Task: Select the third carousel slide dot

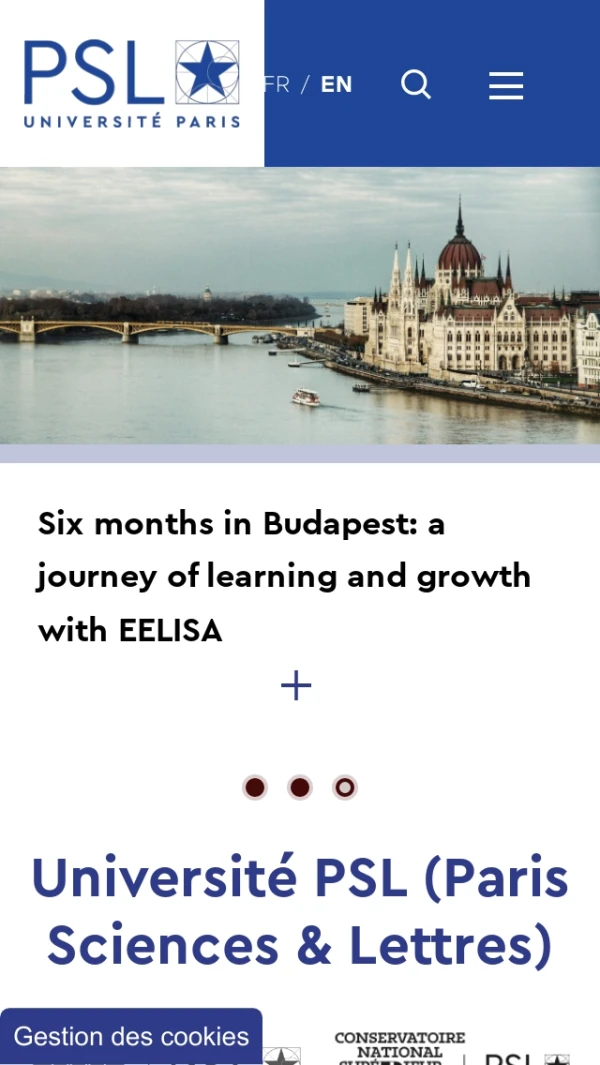Action: point(345,788)
